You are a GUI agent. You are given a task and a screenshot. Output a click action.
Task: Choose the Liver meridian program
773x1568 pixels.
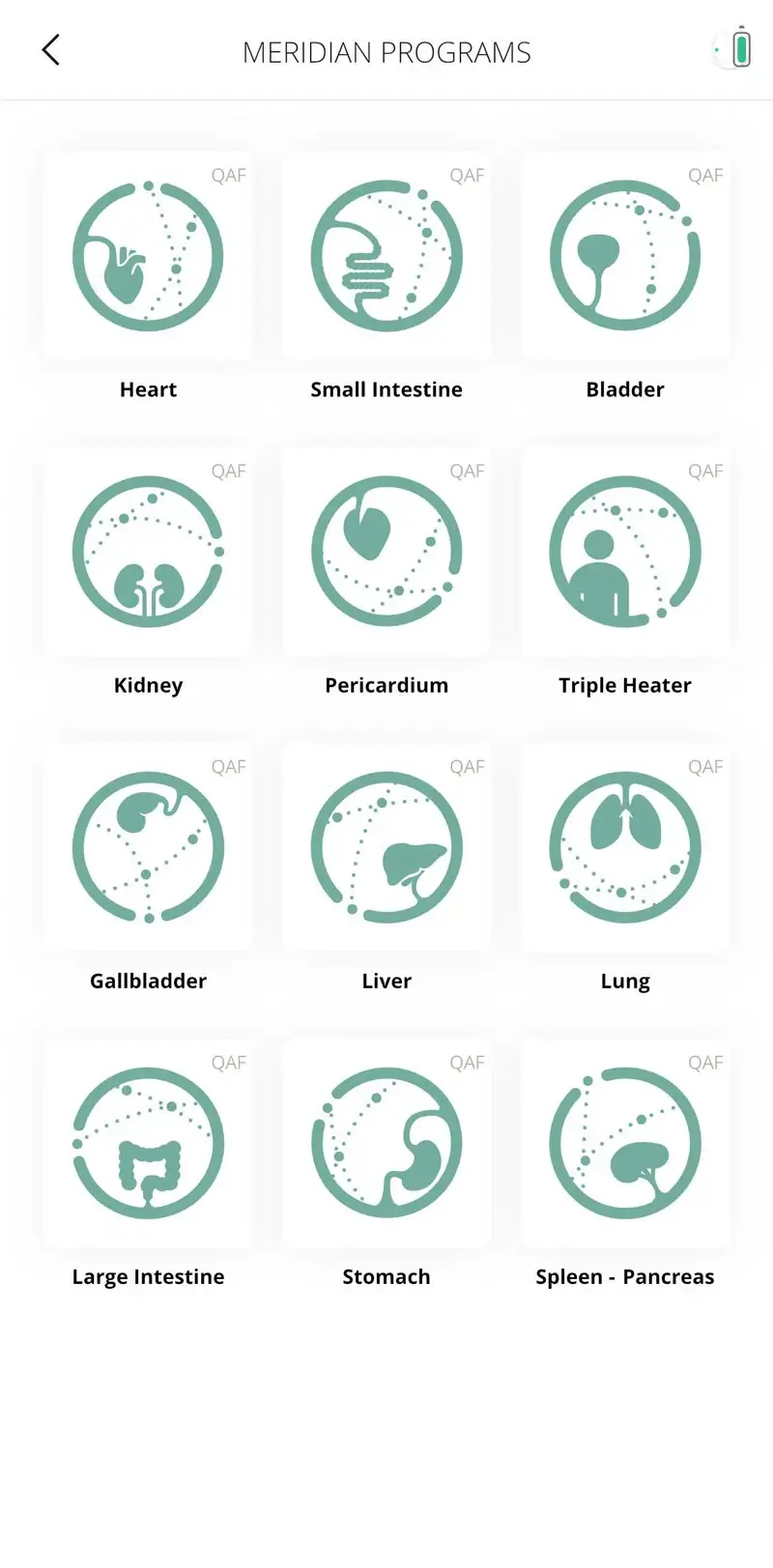[386, 848]
